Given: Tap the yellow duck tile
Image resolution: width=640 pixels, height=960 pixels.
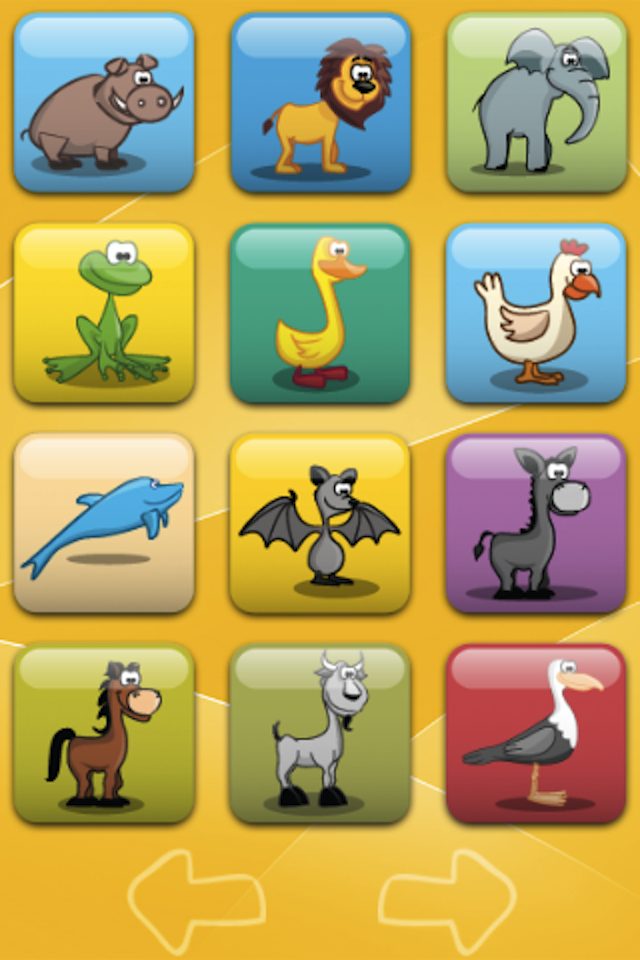Looking at the screenshot, I should point(320,313).
